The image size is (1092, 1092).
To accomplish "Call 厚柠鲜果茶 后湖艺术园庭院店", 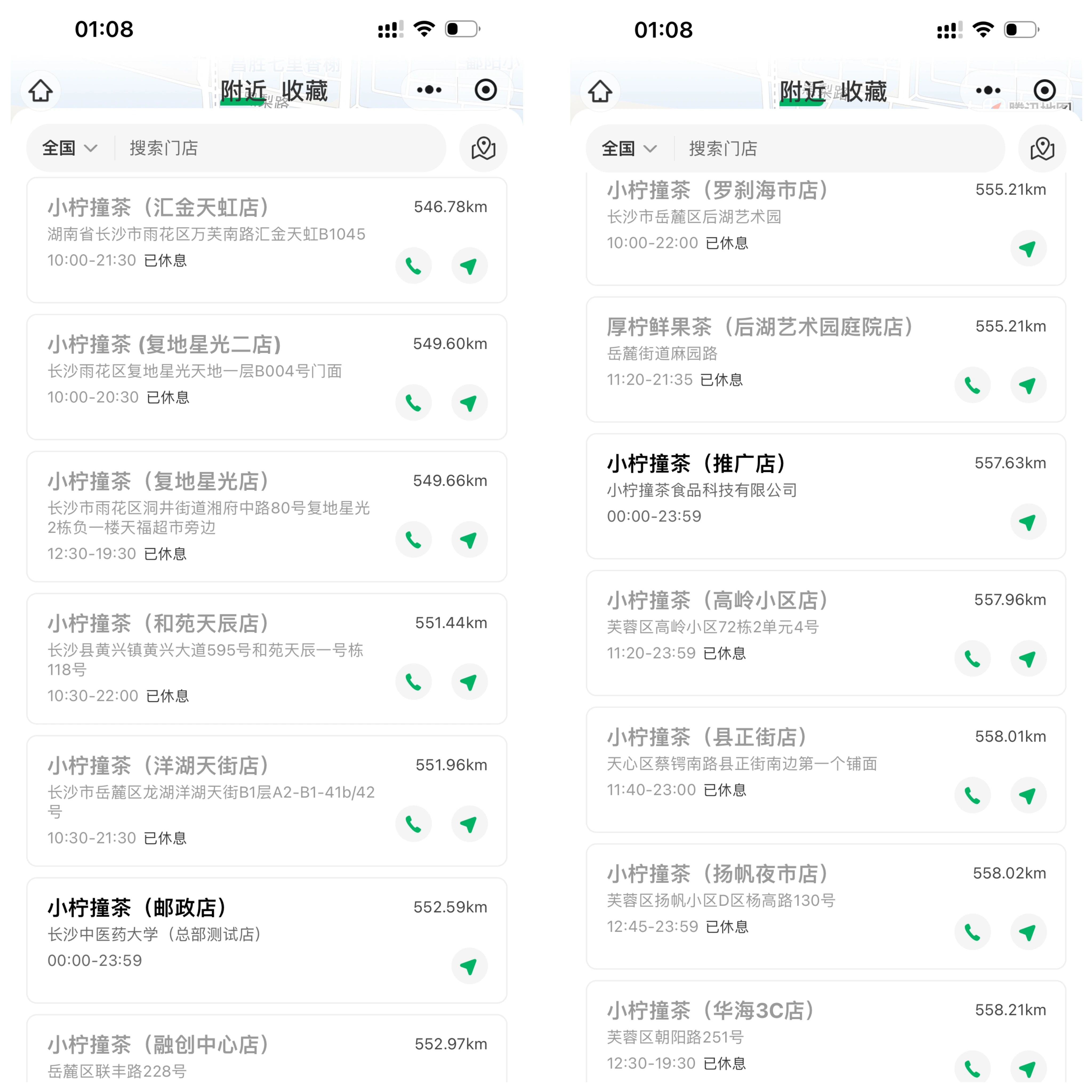I will (972, 386).
